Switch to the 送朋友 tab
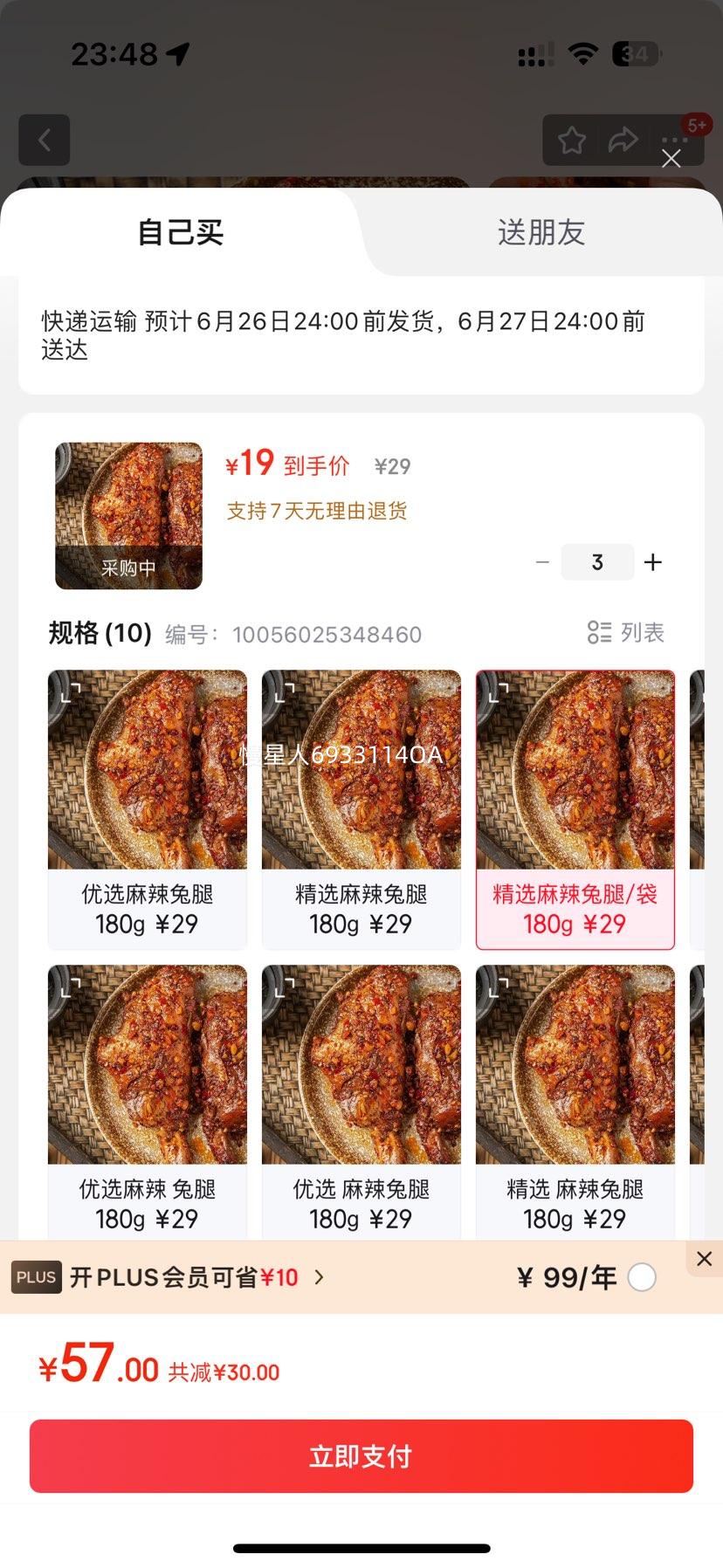This screenshot has height=1568, width=723. click(x=541, y=232)
